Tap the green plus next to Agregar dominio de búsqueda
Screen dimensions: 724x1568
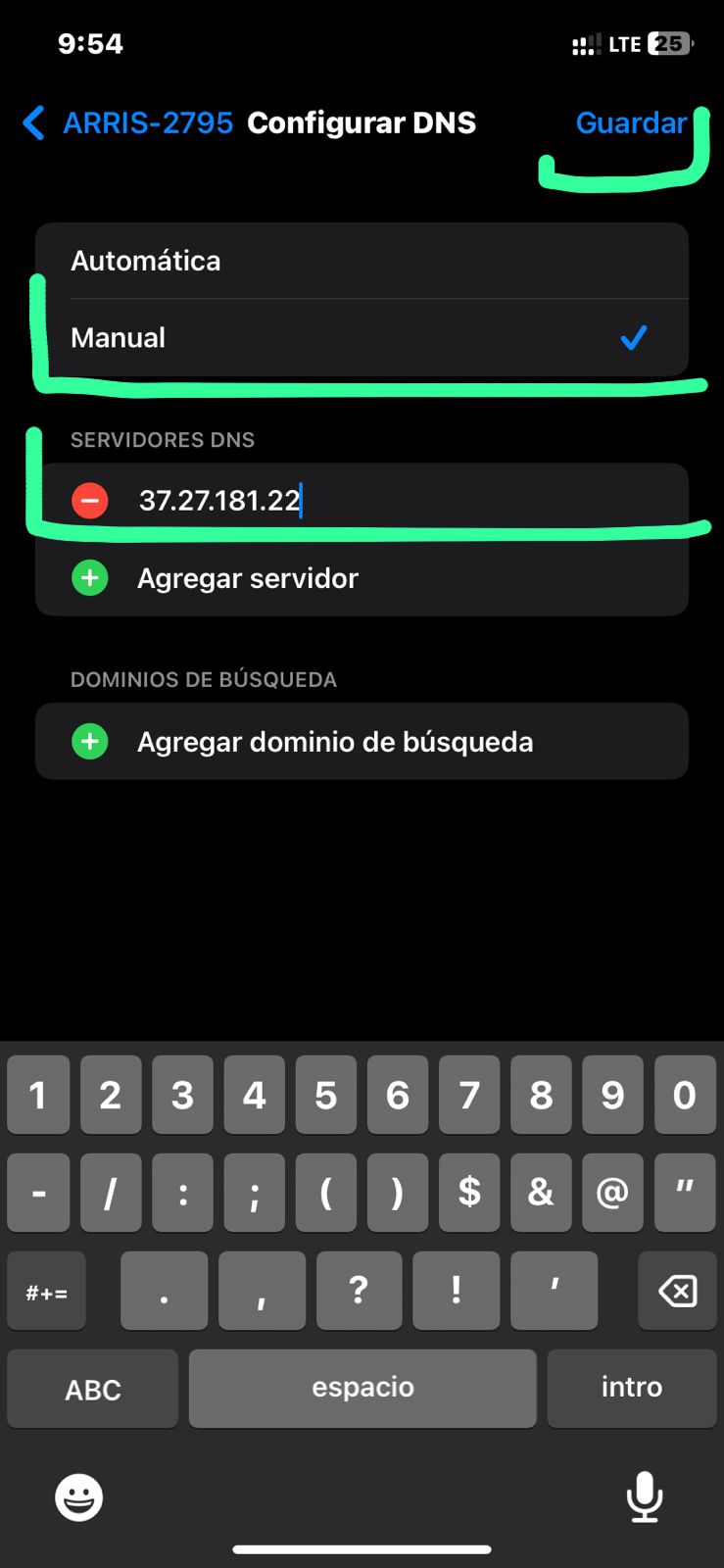click(89, 741)
